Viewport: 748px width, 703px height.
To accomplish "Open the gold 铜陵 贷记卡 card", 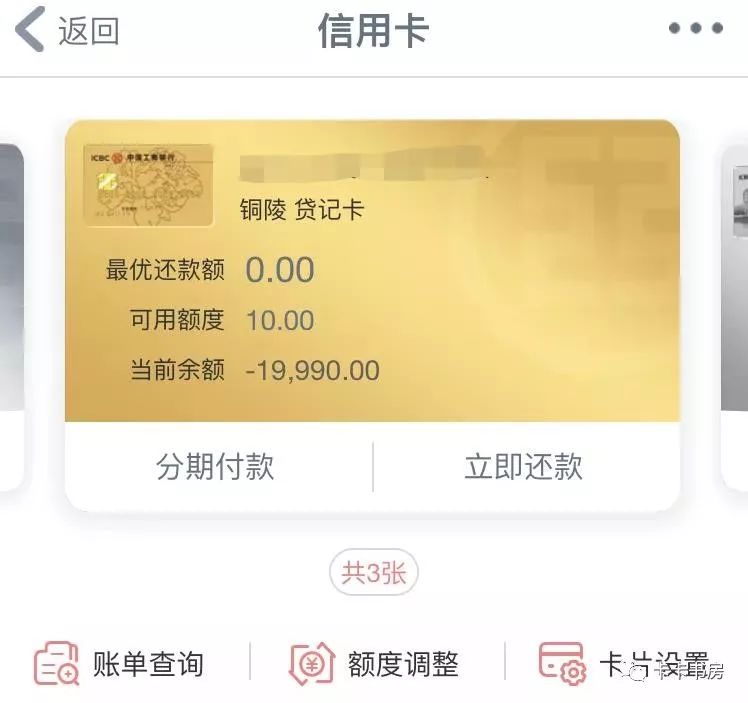I will pos(372,270).
